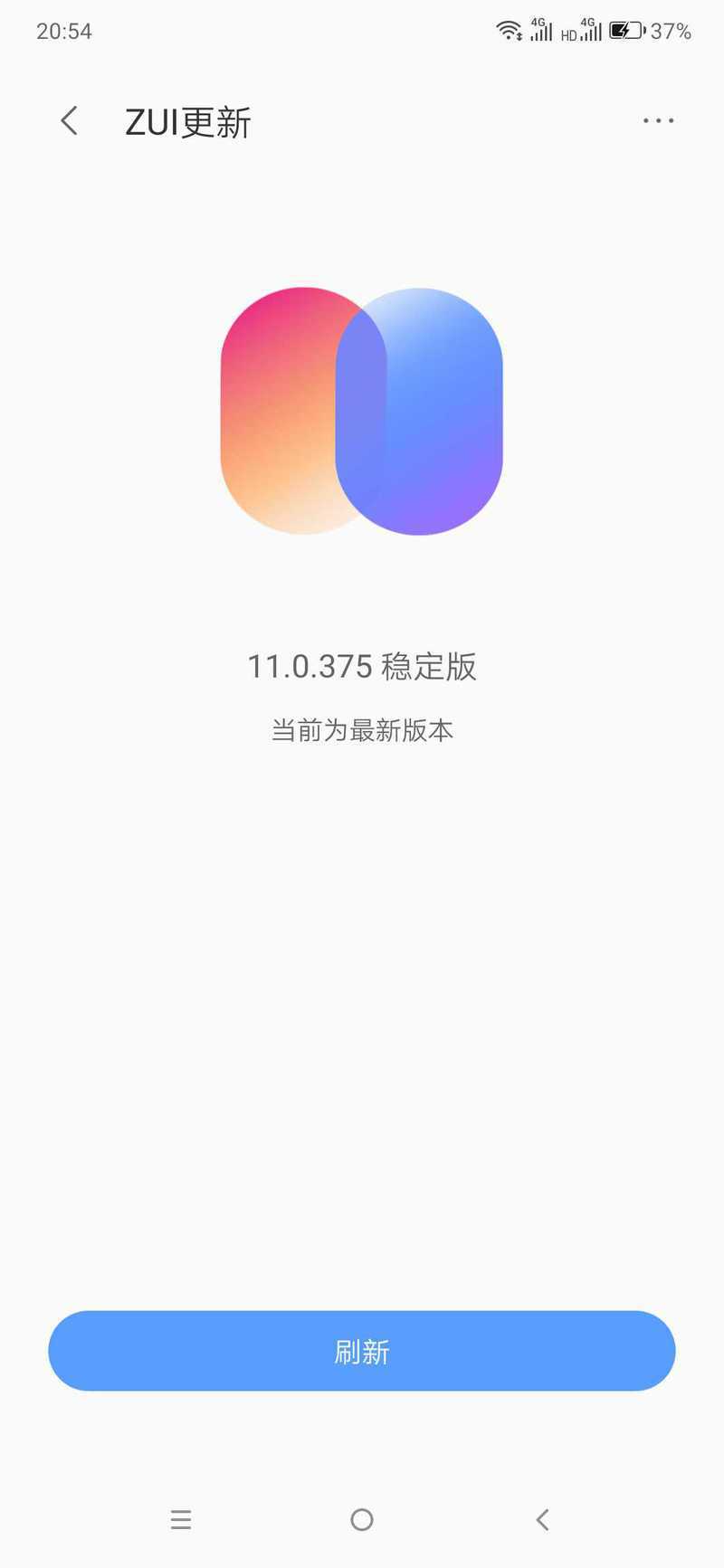Viewport: 724px width, 1568px height.
Task: Open recent apps from the navigation bar
Action: [x=181, y=1519]
